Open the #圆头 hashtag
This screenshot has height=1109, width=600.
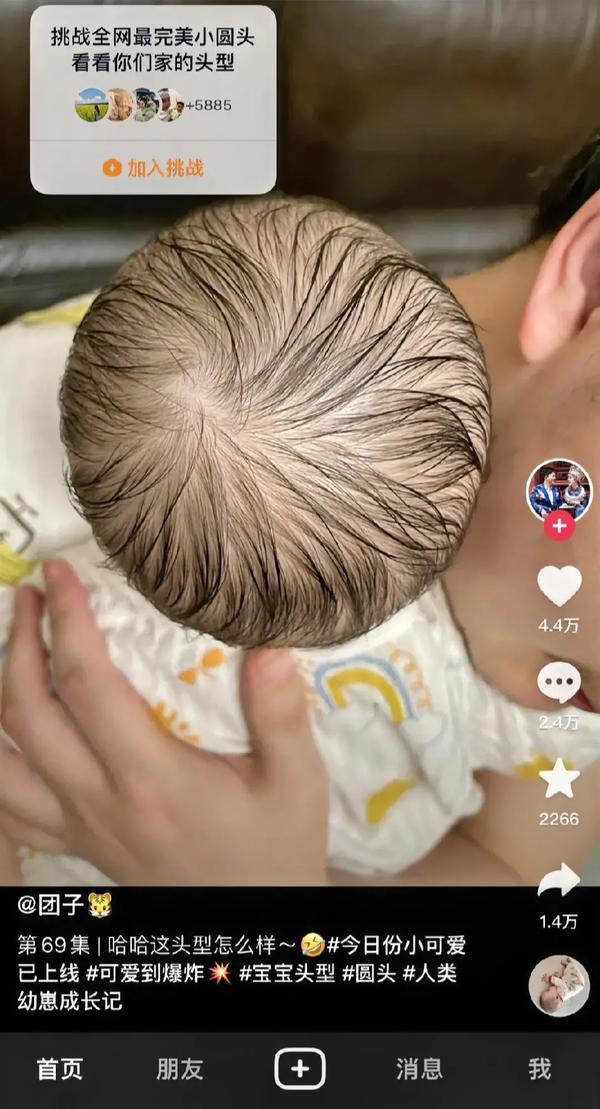369,973
